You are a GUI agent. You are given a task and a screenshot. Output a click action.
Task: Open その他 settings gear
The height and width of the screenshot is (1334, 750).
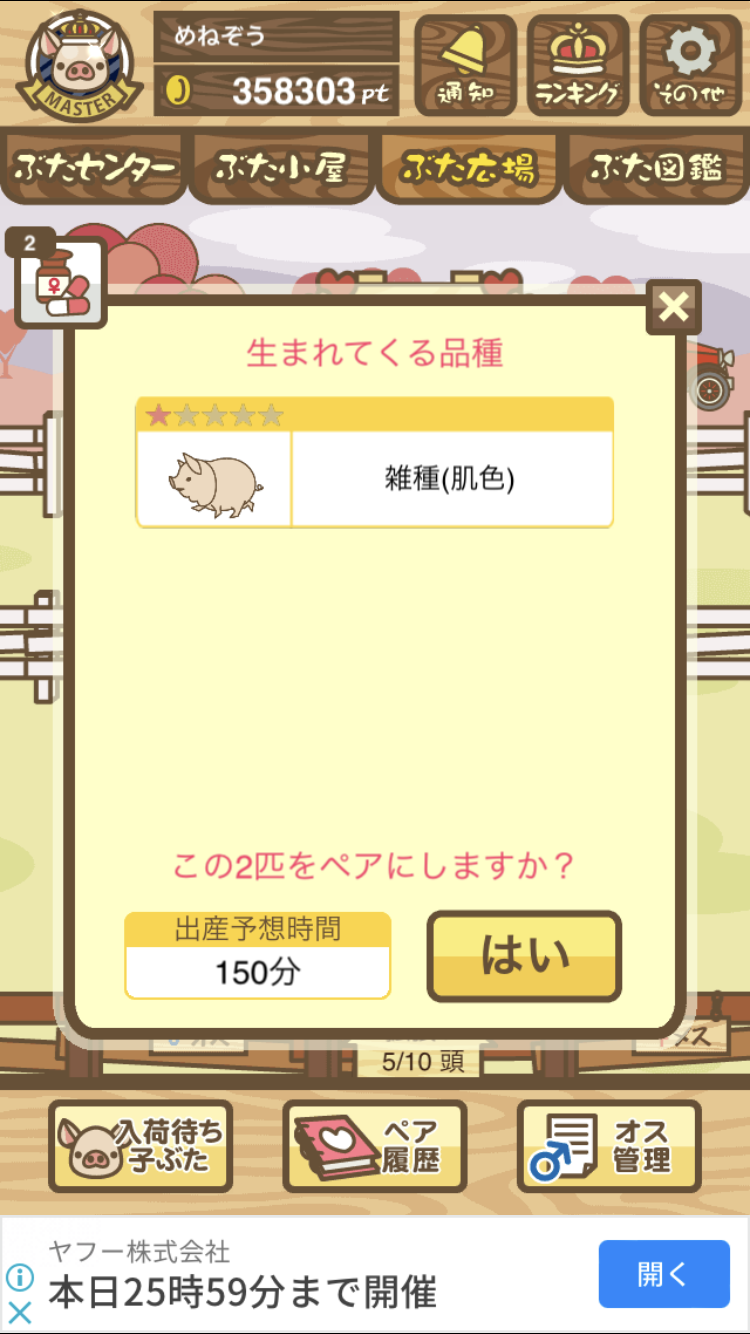(x=691, y=65)
